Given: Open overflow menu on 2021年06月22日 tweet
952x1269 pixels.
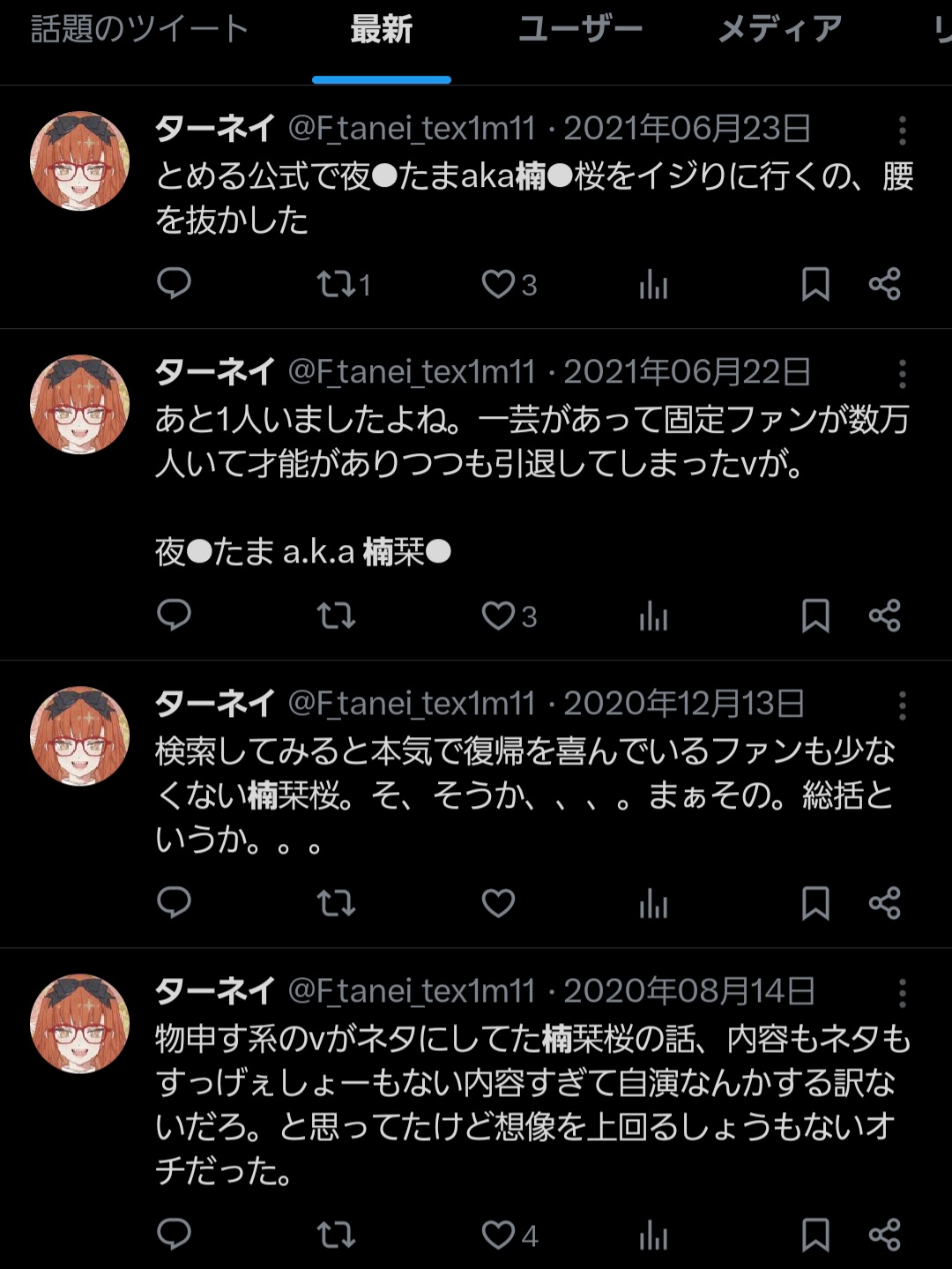Looking at the screenshot, I should [902, 374].
